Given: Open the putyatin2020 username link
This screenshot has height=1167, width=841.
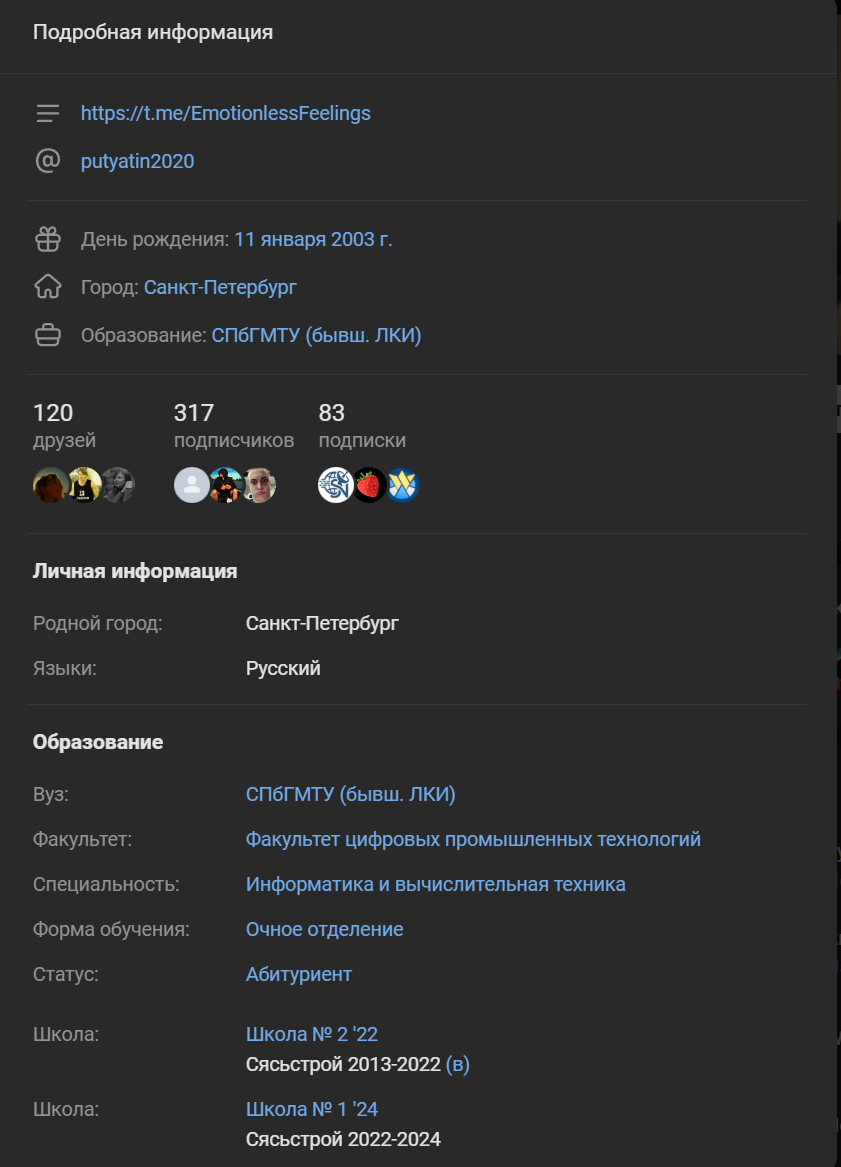Looking at the screenshot, I should click(137, 161).
